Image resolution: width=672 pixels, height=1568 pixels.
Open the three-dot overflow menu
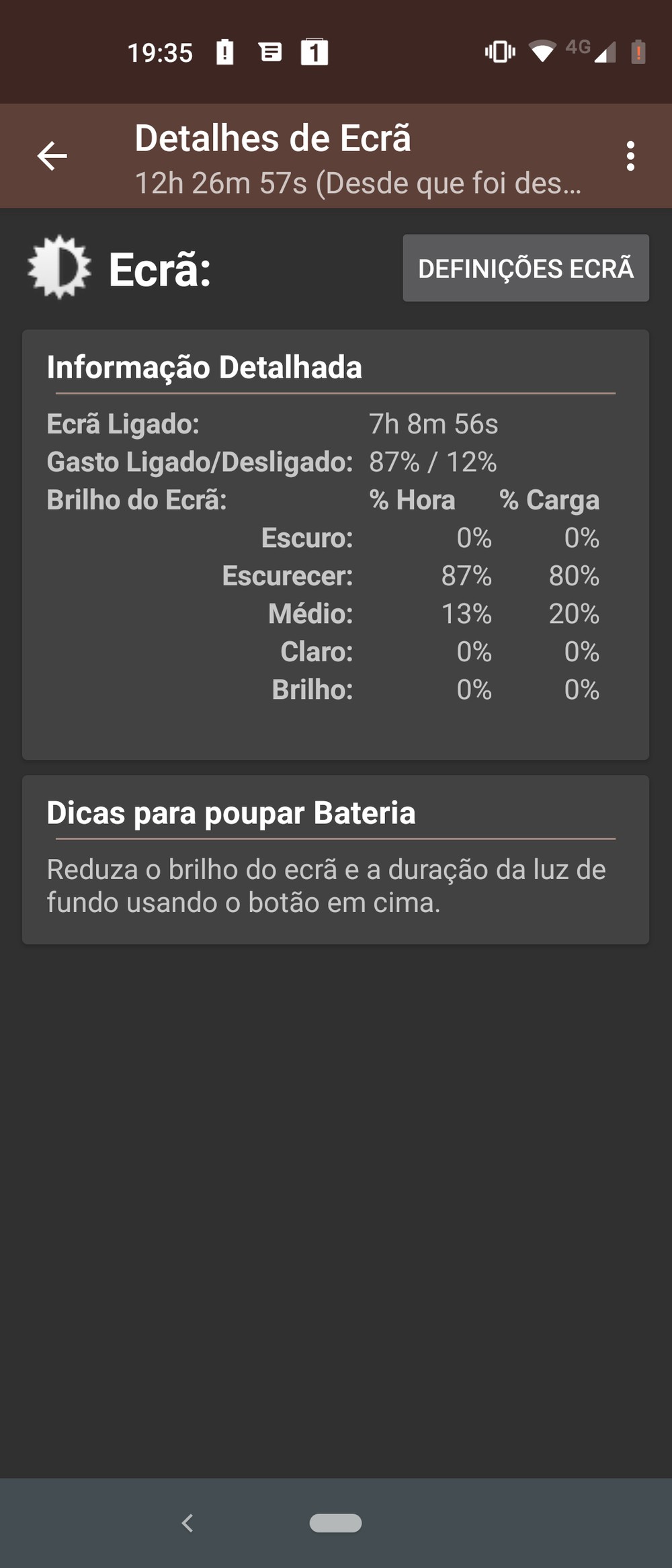coord(630,156)
